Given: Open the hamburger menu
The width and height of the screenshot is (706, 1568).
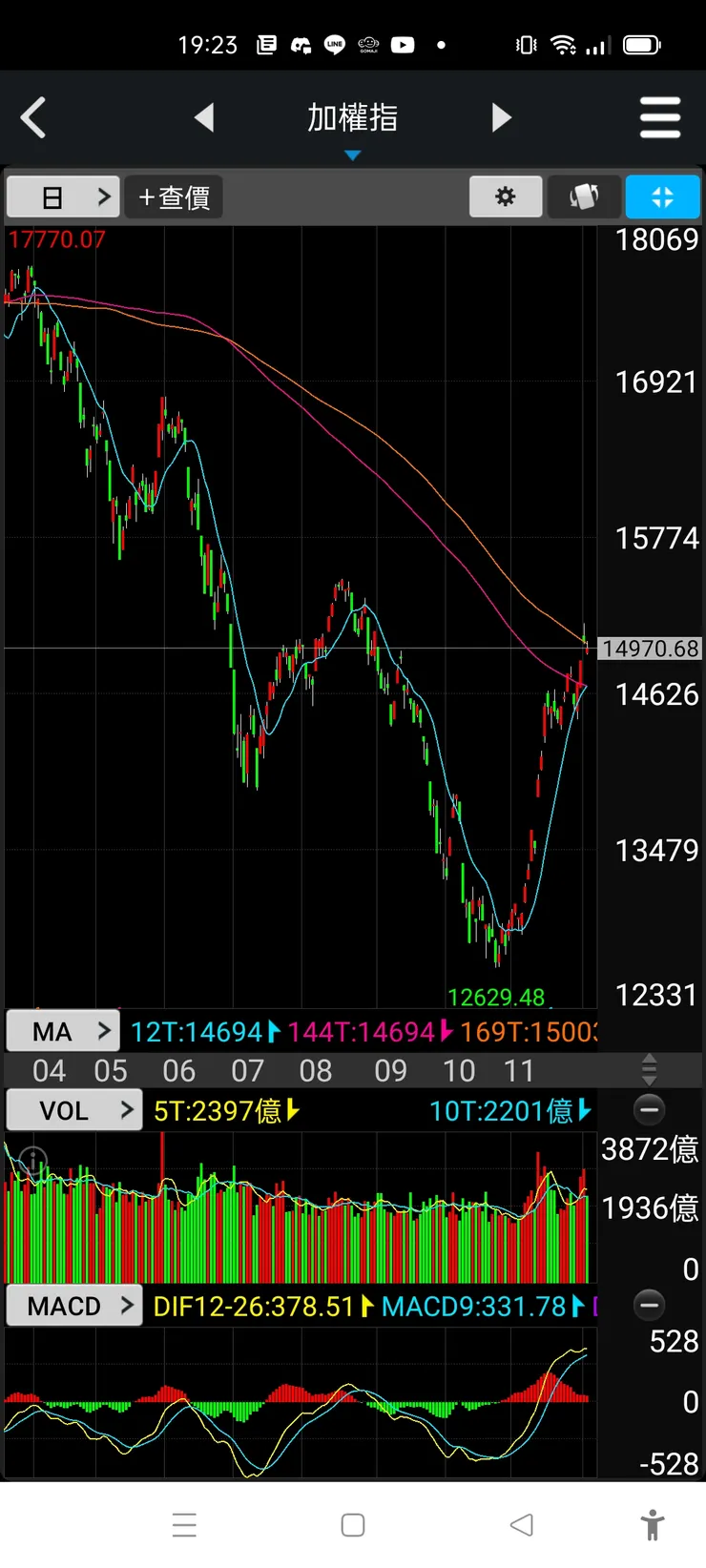Looking at the screenshot, I should point(660,118).
